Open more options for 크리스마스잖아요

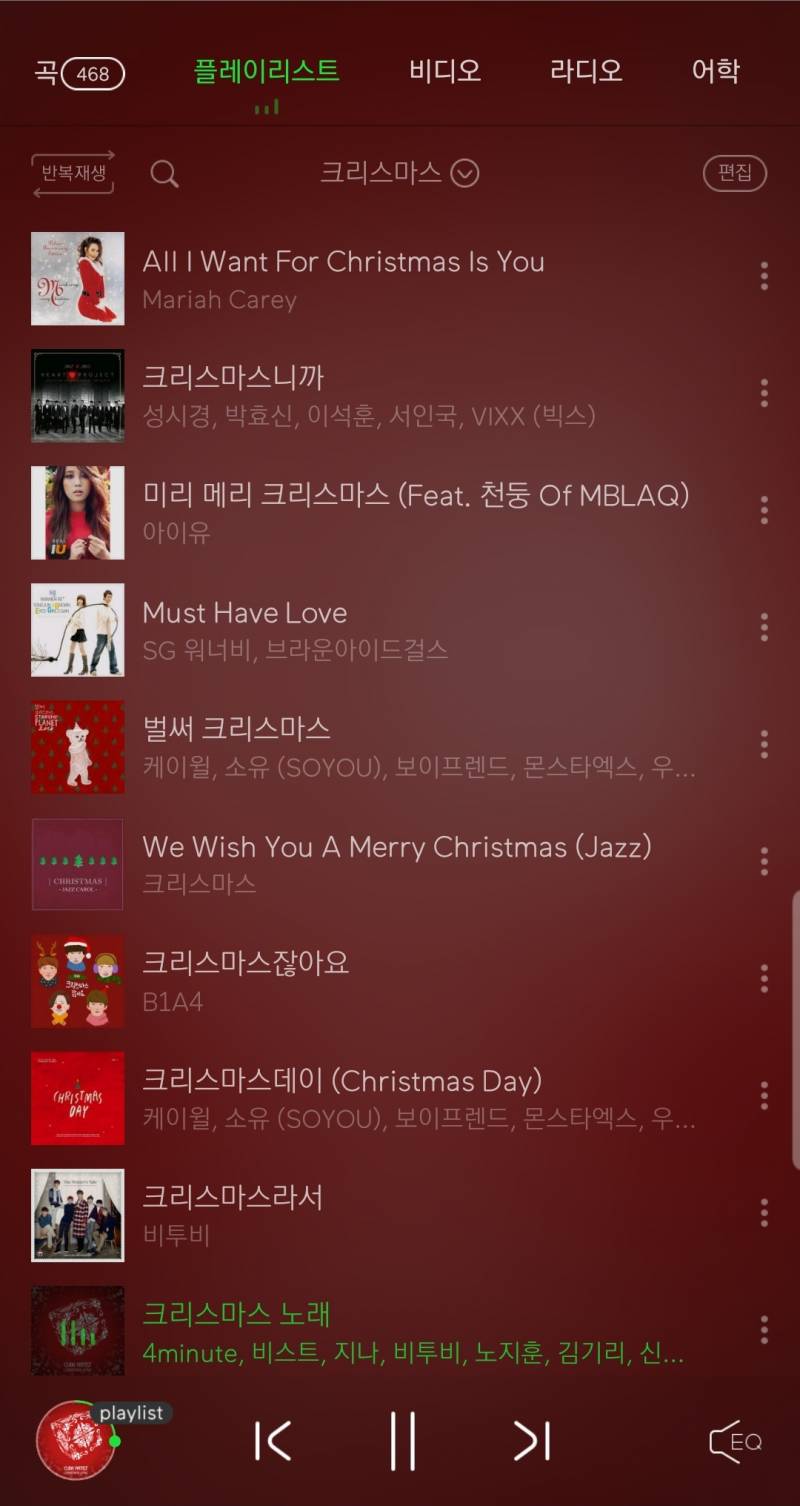tap(764, 979)
